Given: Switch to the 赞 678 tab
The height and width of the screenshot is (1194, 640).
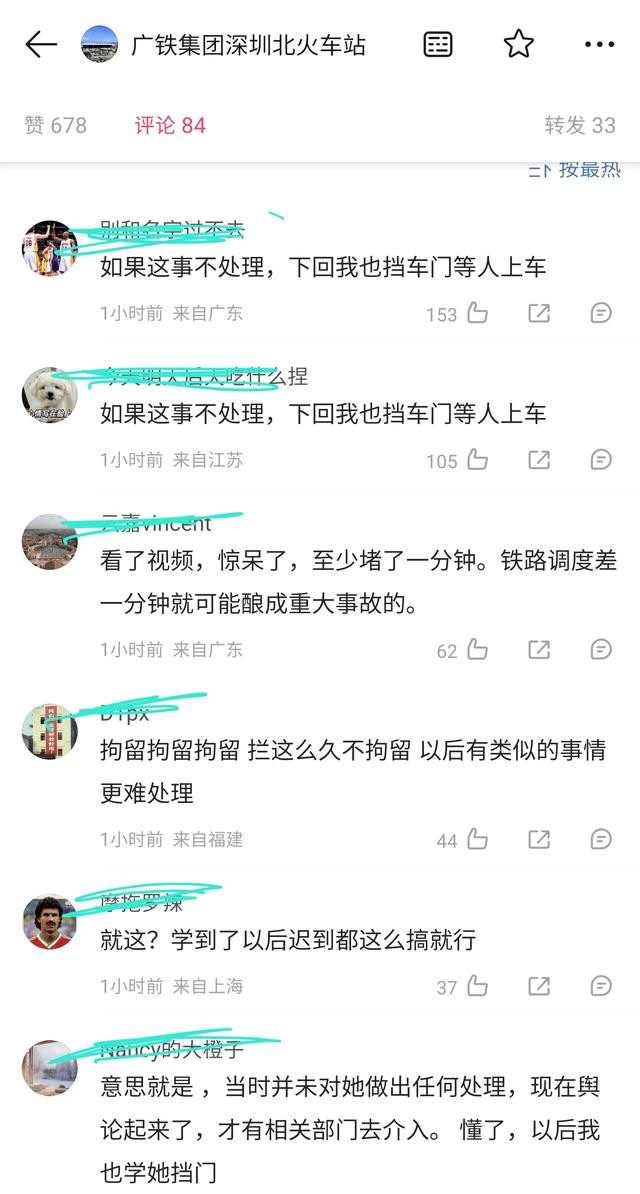Looking at the screenshot, I should (56, 125).
